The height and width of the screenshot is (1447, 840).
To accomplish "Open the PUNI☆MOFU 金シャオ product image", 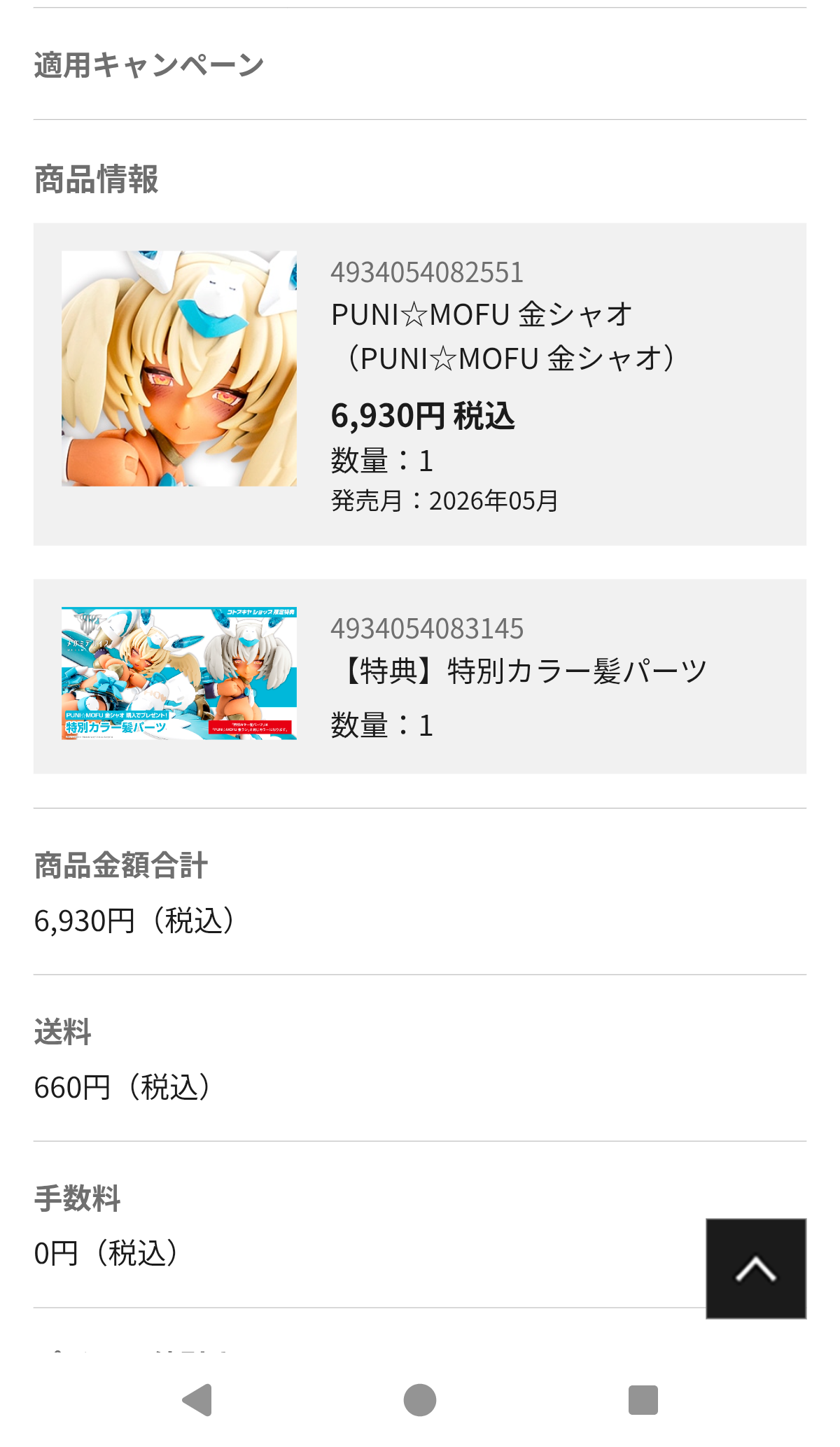I will click(179, 368).
